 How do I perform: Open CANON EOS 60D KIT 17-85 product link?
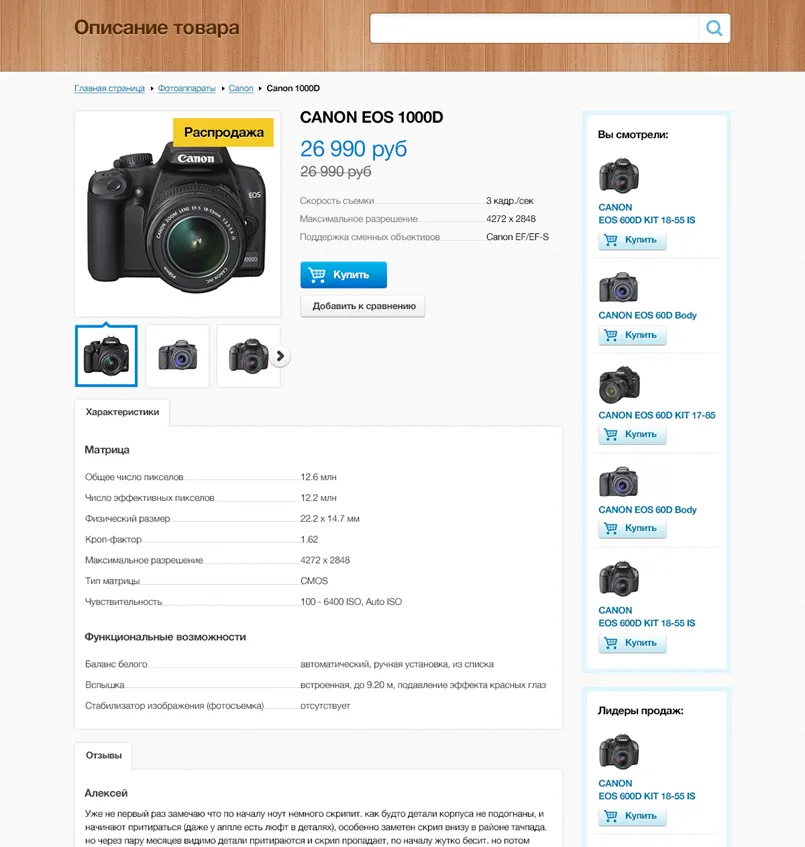click(x=656, y=415)
